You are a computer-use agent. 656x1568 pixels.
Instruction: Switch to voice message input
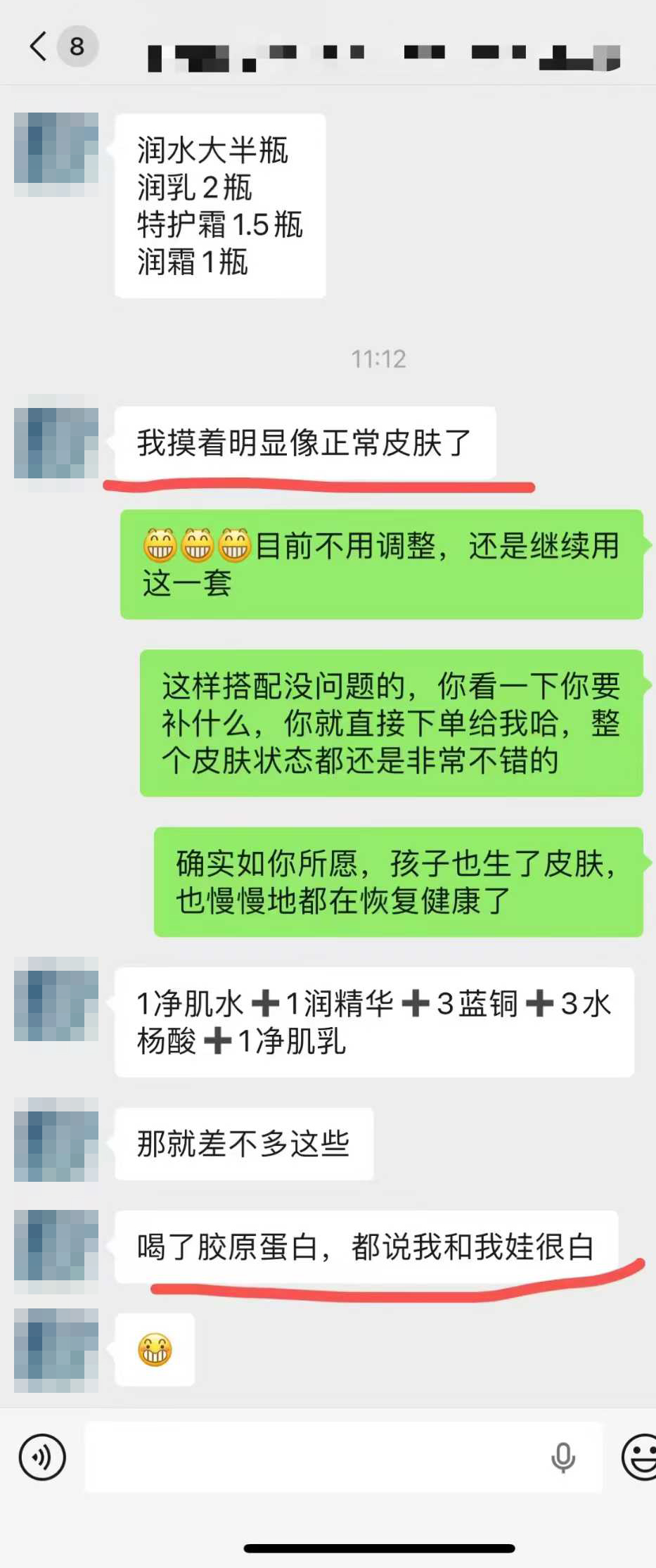(x=42, y=1457)
